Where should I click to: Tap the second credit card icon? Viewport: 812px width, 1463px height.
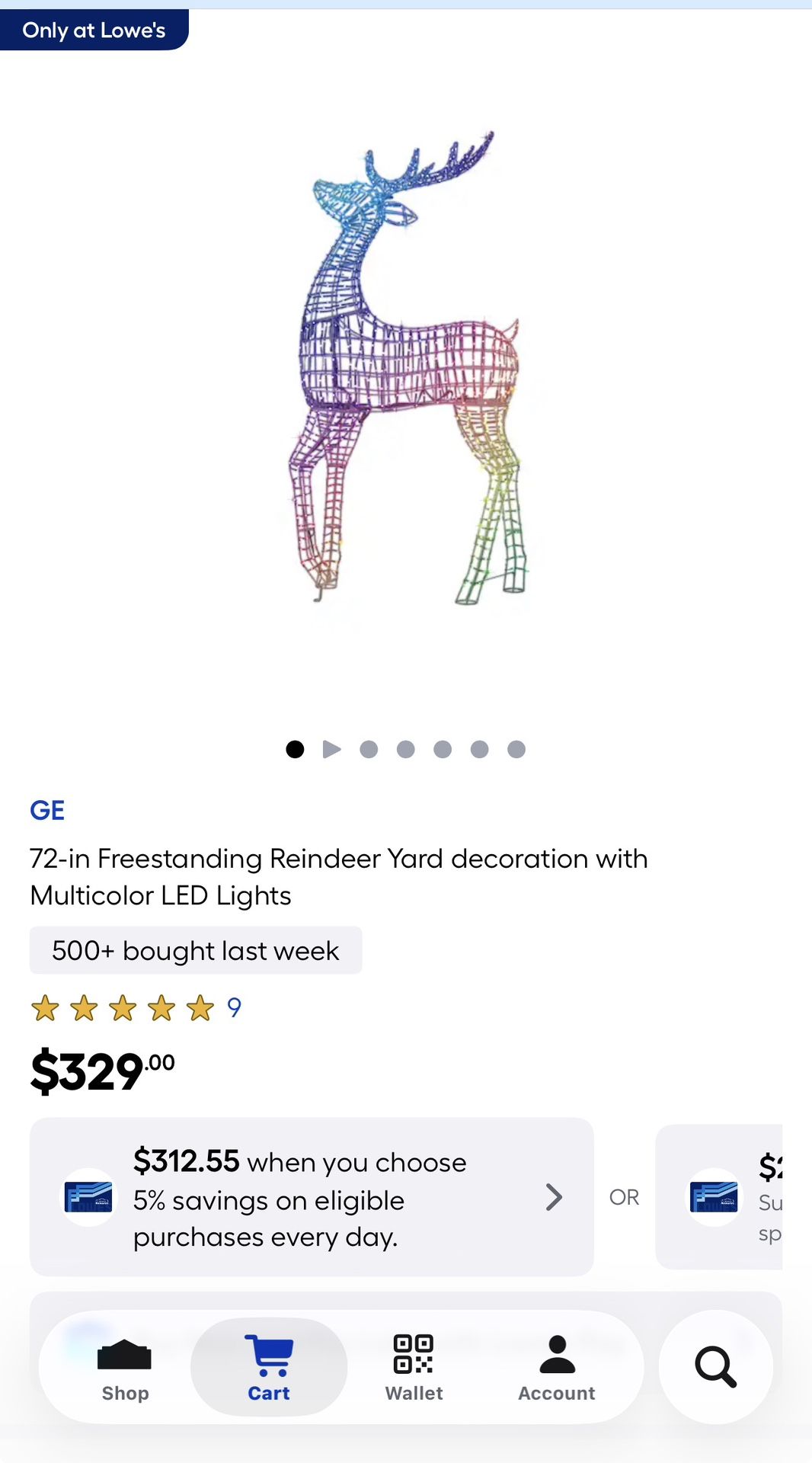coord(713,1197)
